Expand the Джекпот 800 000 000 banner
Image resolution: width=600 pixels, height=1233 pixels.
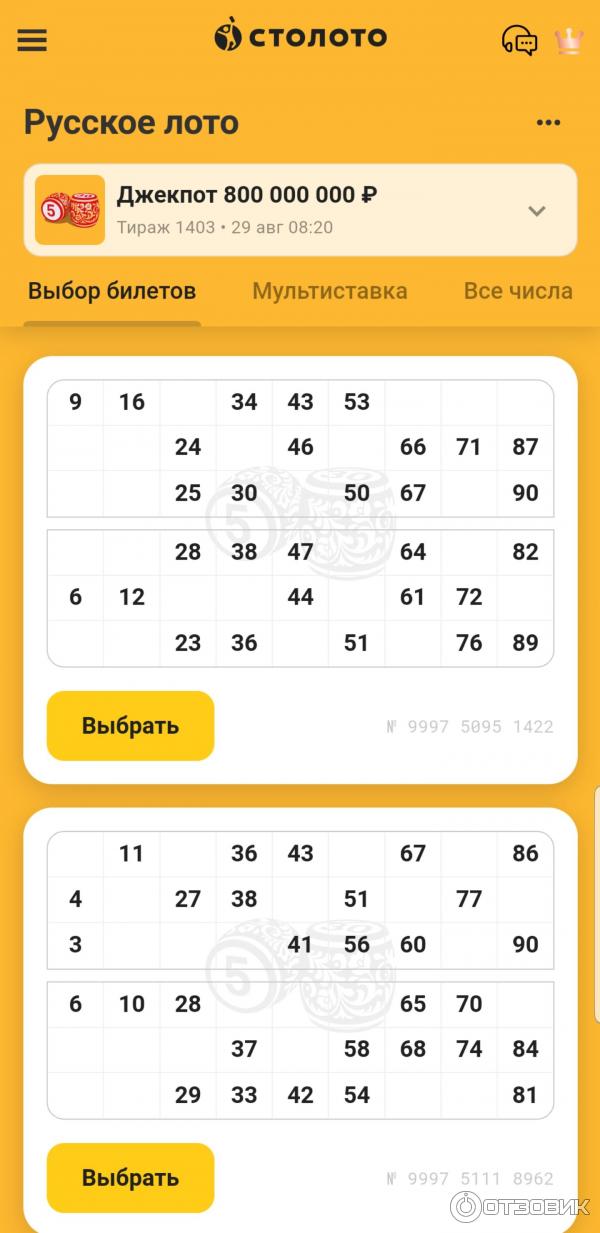(x=537, y=211)
